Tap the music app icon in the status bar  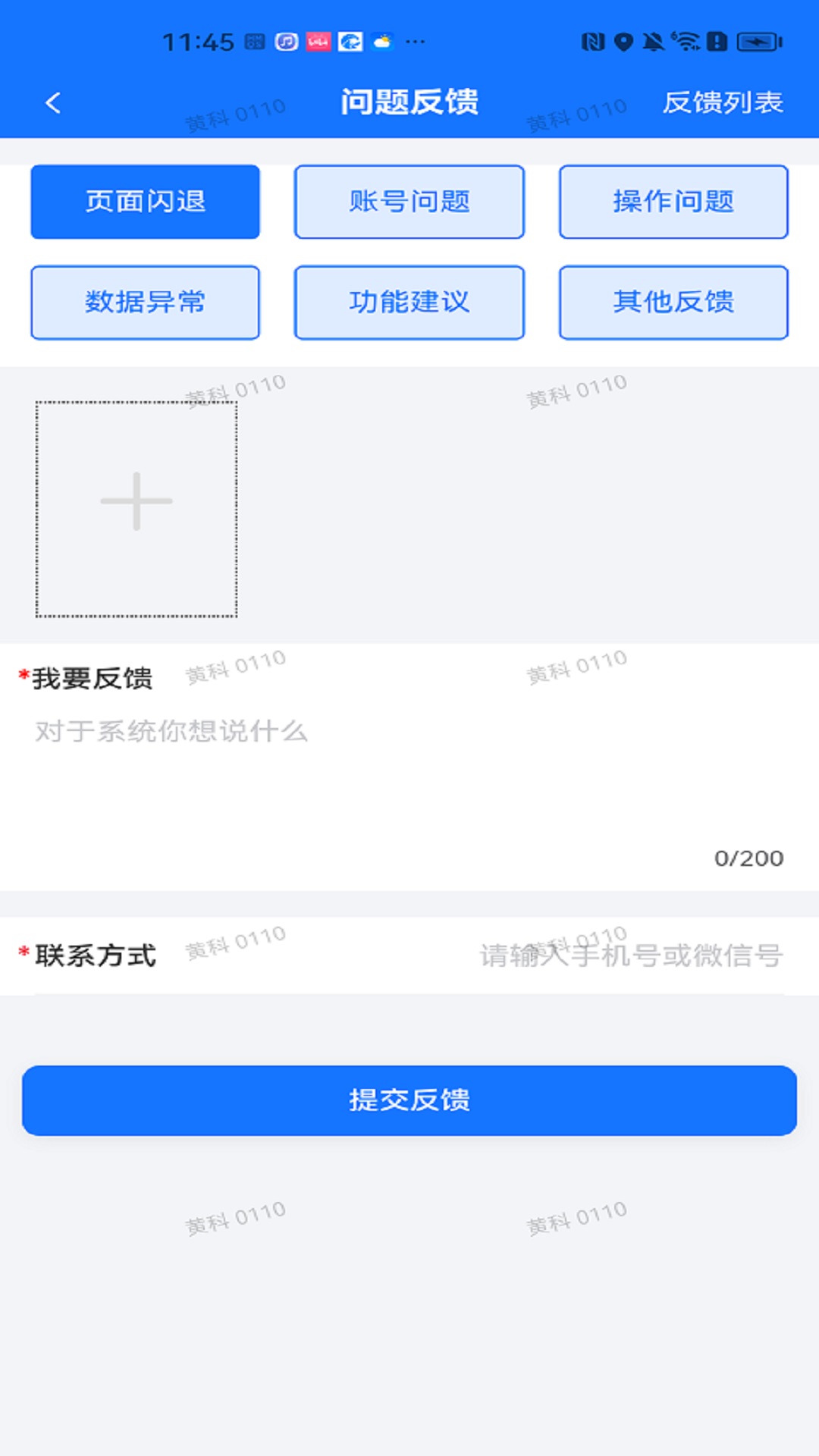click(x=285, y=42)
